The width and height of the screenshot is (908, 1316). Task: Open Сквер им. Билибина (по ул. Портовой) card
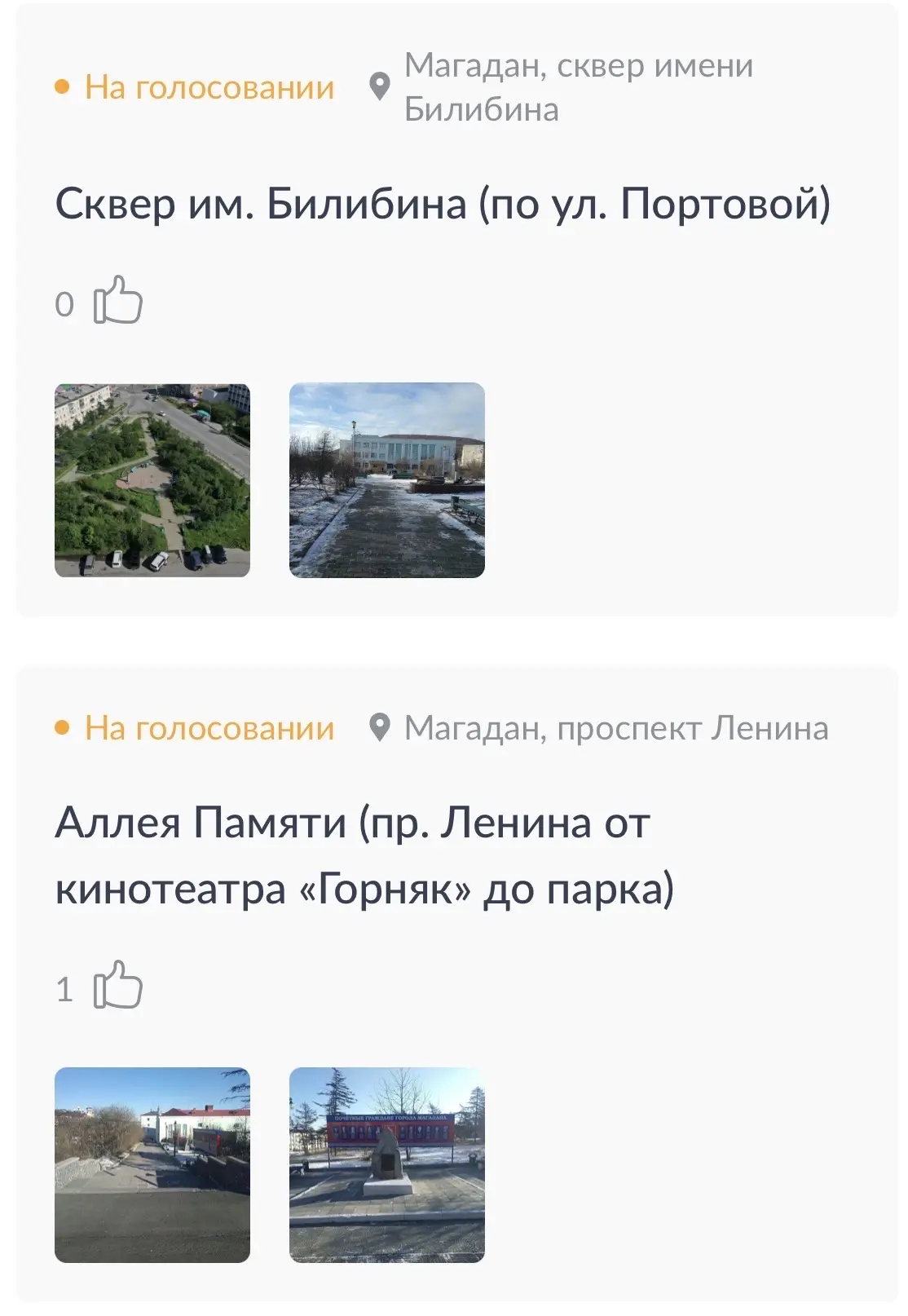point(443,204)
